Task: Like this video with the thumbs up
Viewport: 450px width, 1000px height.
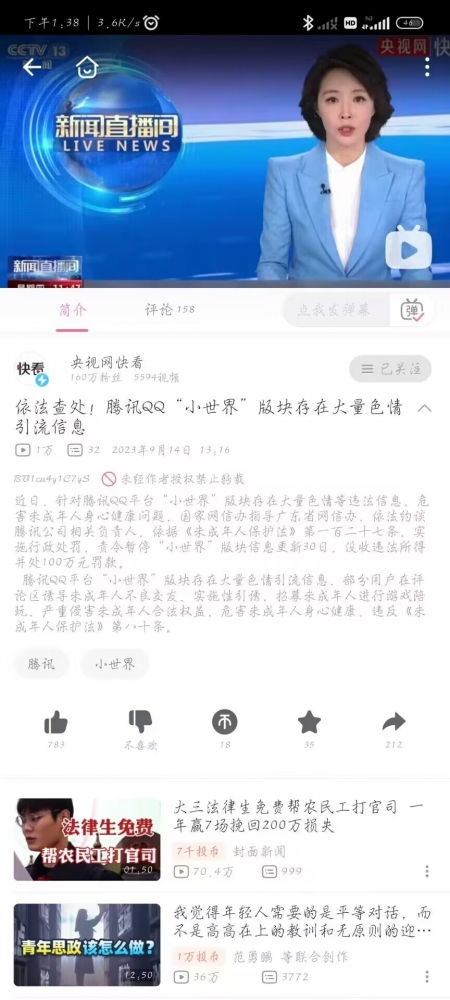Action: [55, 722]
